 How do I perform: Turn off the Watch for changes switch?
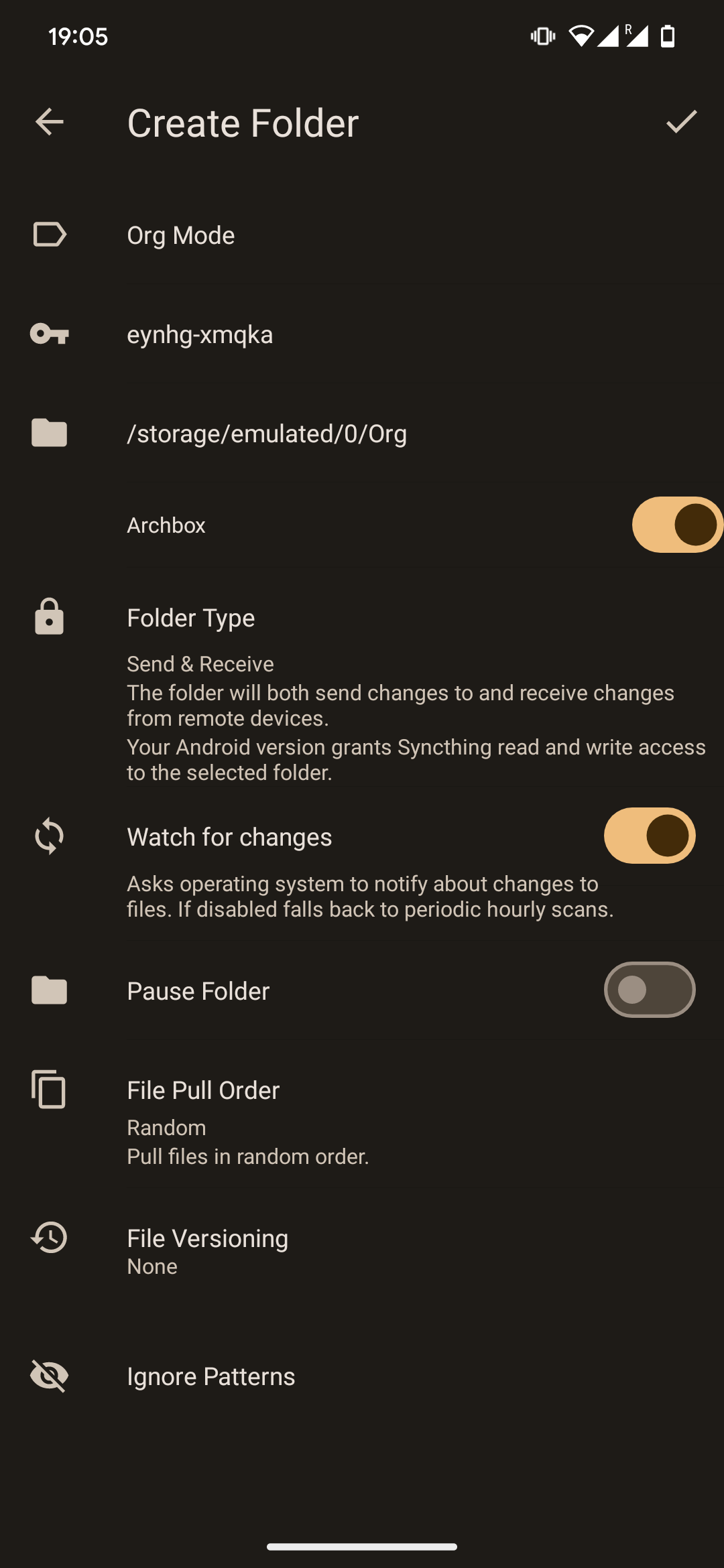649,836
